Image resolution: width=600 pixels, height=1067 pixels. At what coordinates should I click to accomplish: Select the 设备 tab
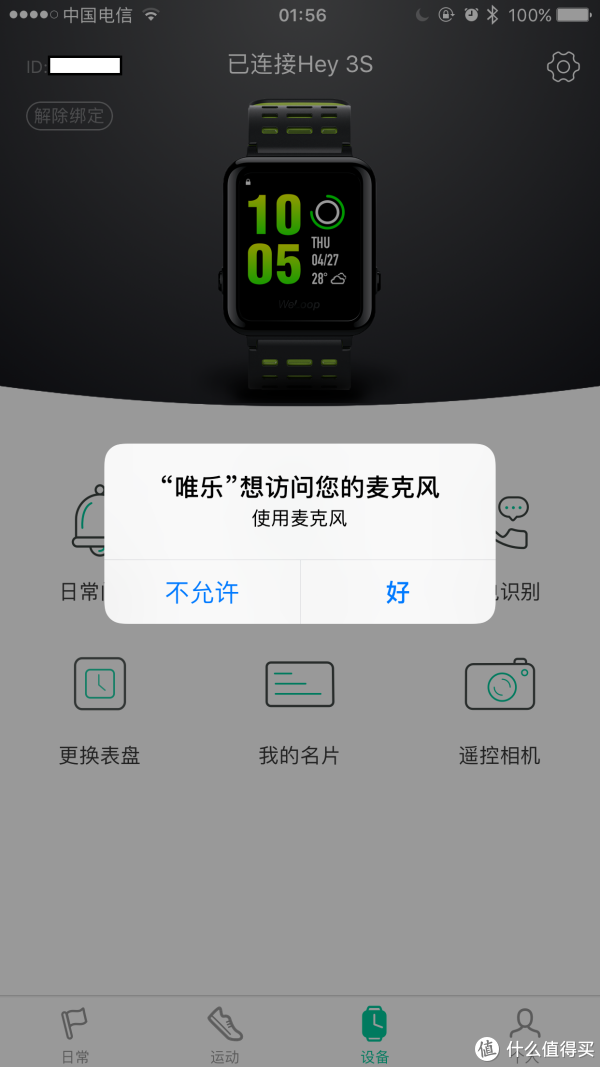click(x=374, y=1033)
